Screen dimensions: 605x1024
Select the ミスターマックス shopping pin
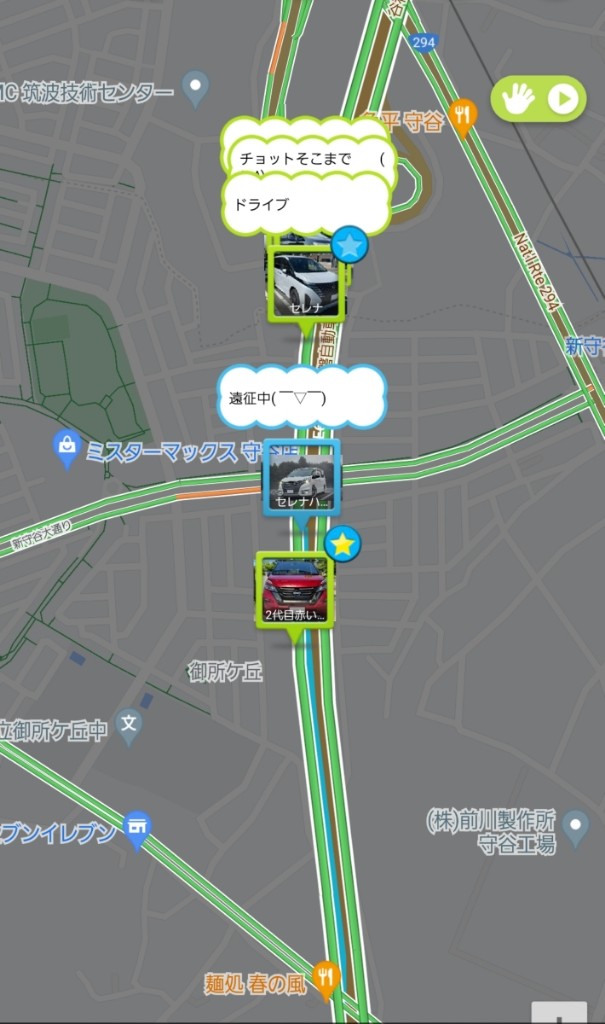(67, 450)
